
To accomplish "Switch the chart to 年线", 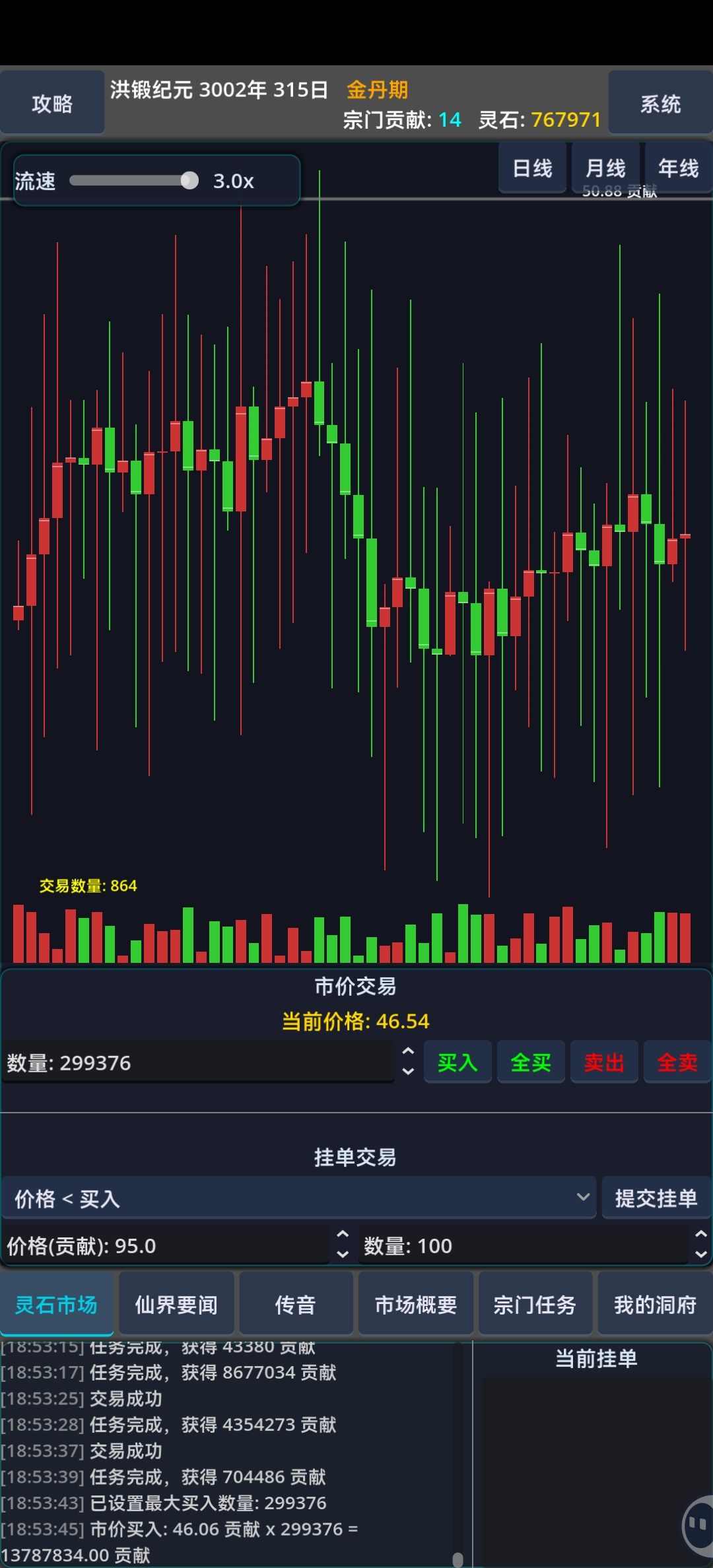I will (678, 168).
